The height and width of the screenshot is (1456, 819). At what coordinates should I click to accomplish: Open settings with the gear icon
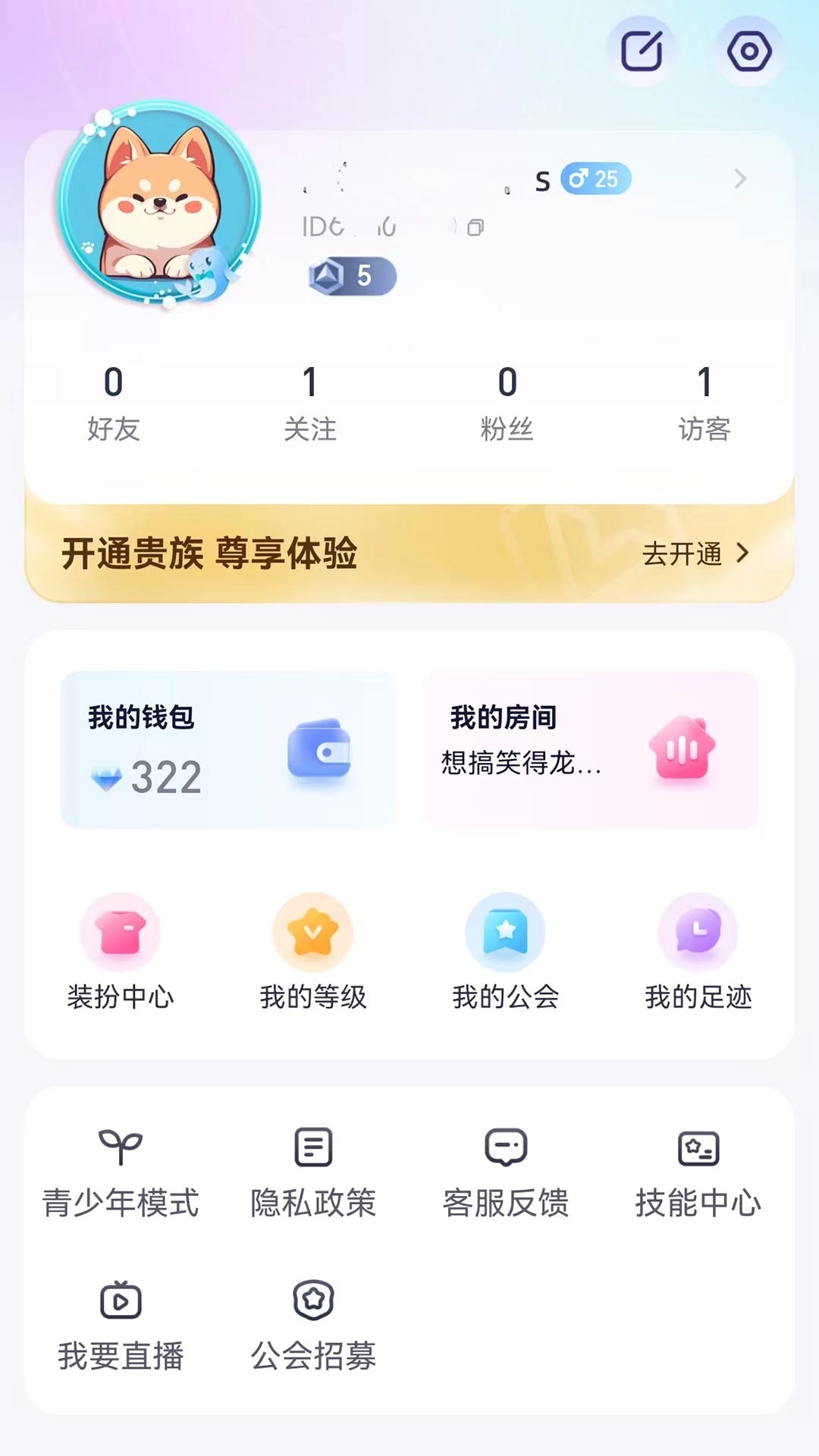coord(749,52)
